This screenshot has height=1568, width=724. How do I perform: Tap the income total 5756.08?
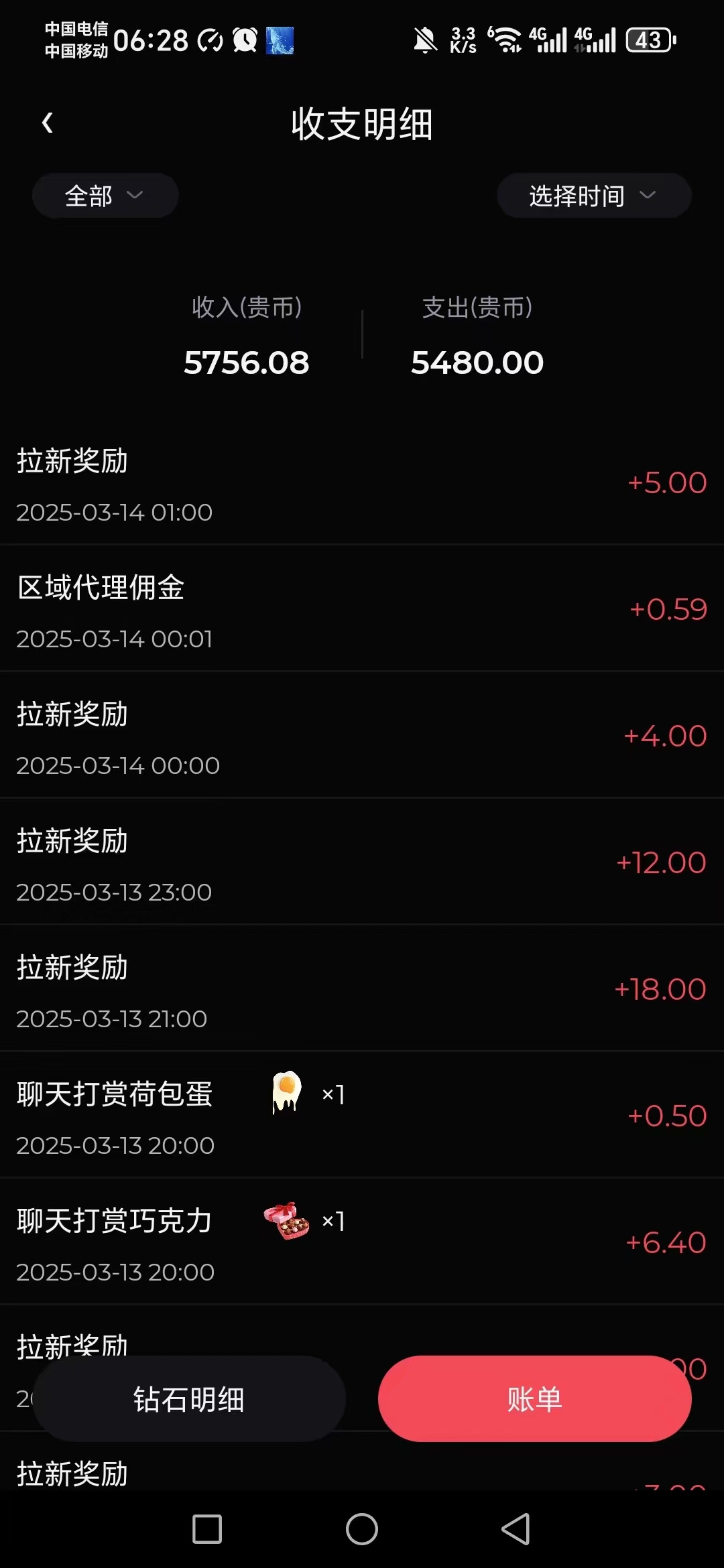(x=246, y=363)
